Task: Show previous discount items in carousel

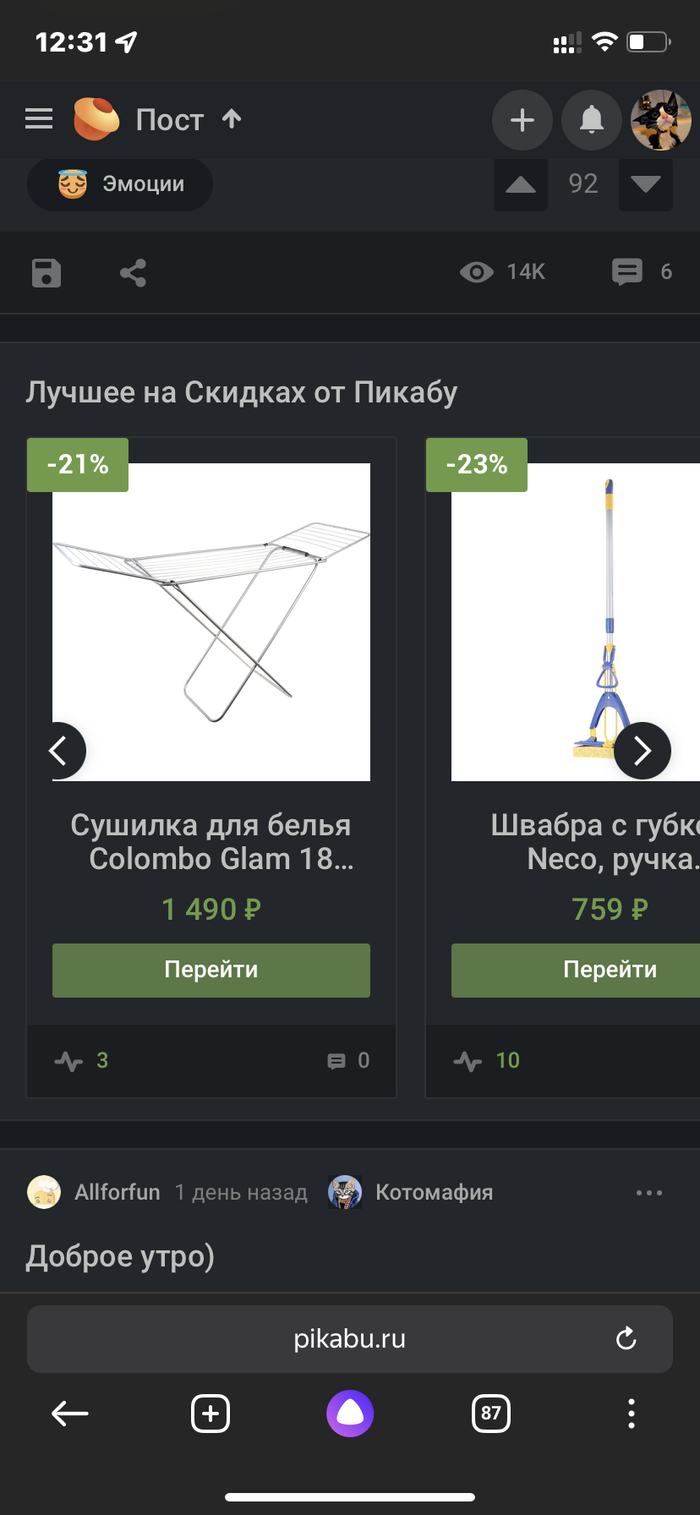Action: [57, 750]
